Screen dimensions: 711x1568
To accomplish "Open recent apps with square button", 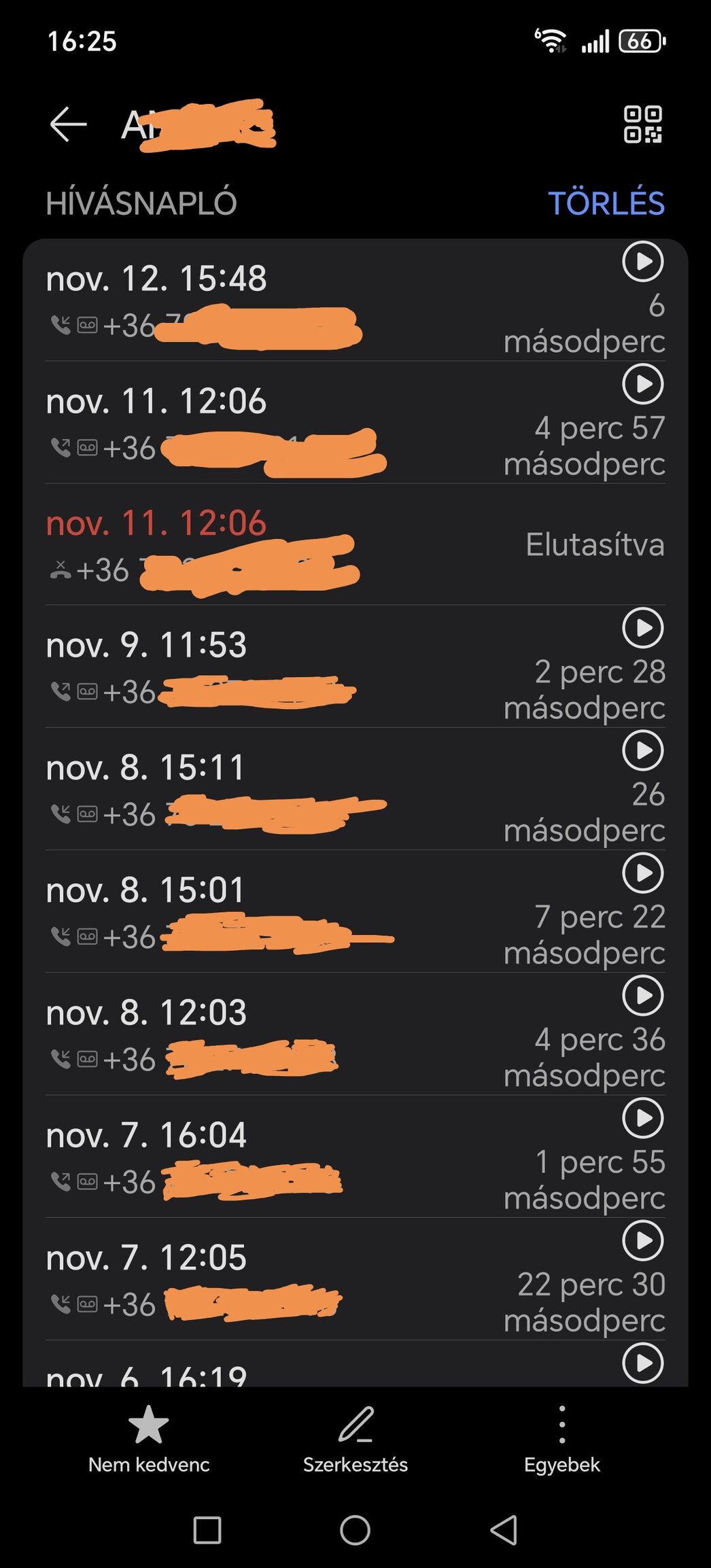I will pyautogui.click(x=207, y=1531).
